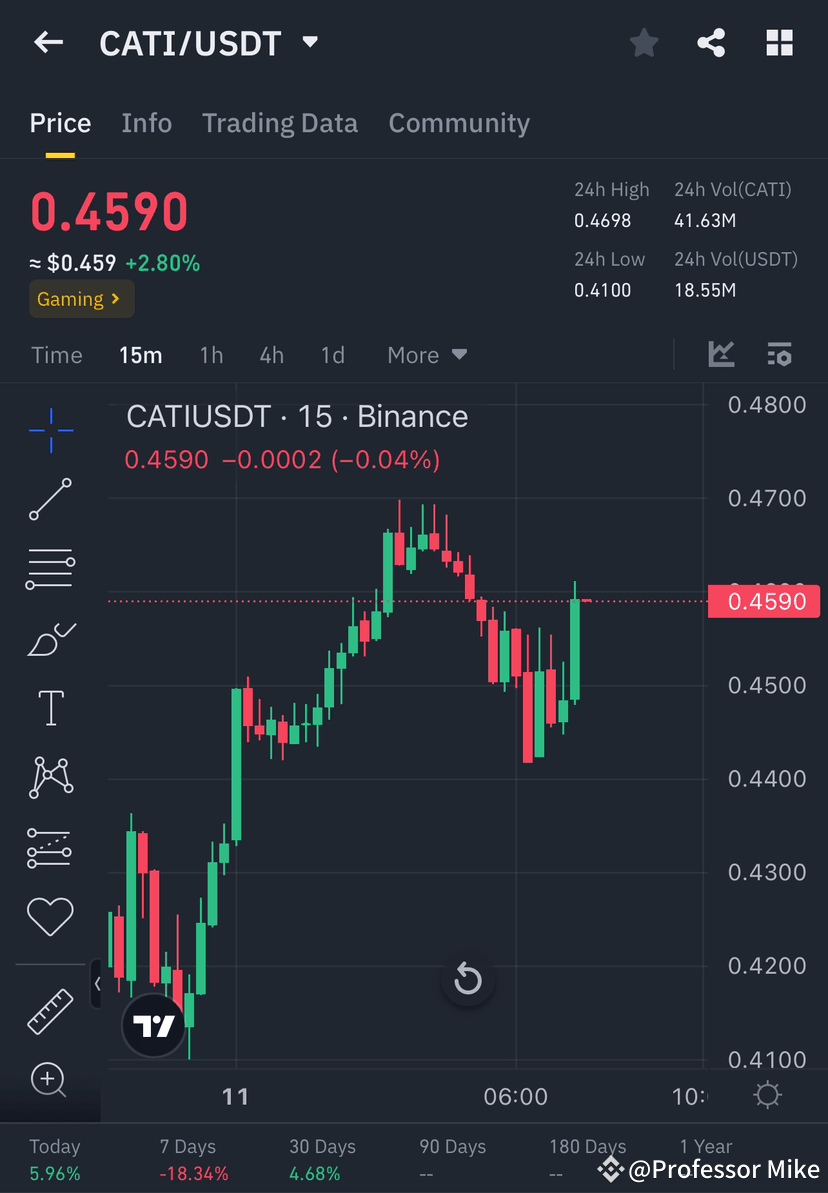Open the Community tab
Screen dimensions: 828x1193
coord(459,122)
